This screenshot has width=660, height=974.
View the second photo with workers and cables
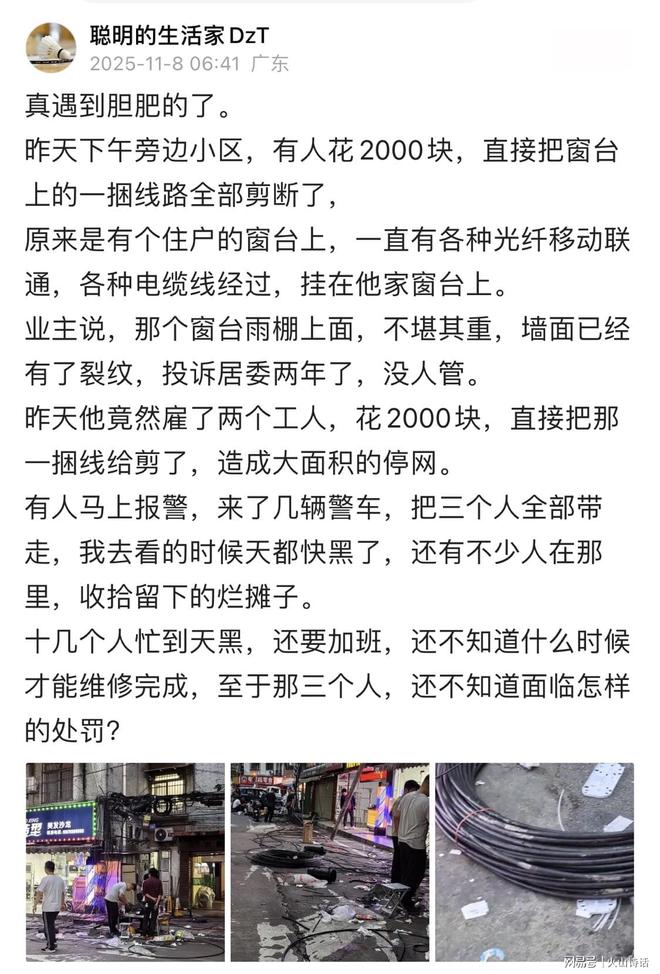[329, 861]
